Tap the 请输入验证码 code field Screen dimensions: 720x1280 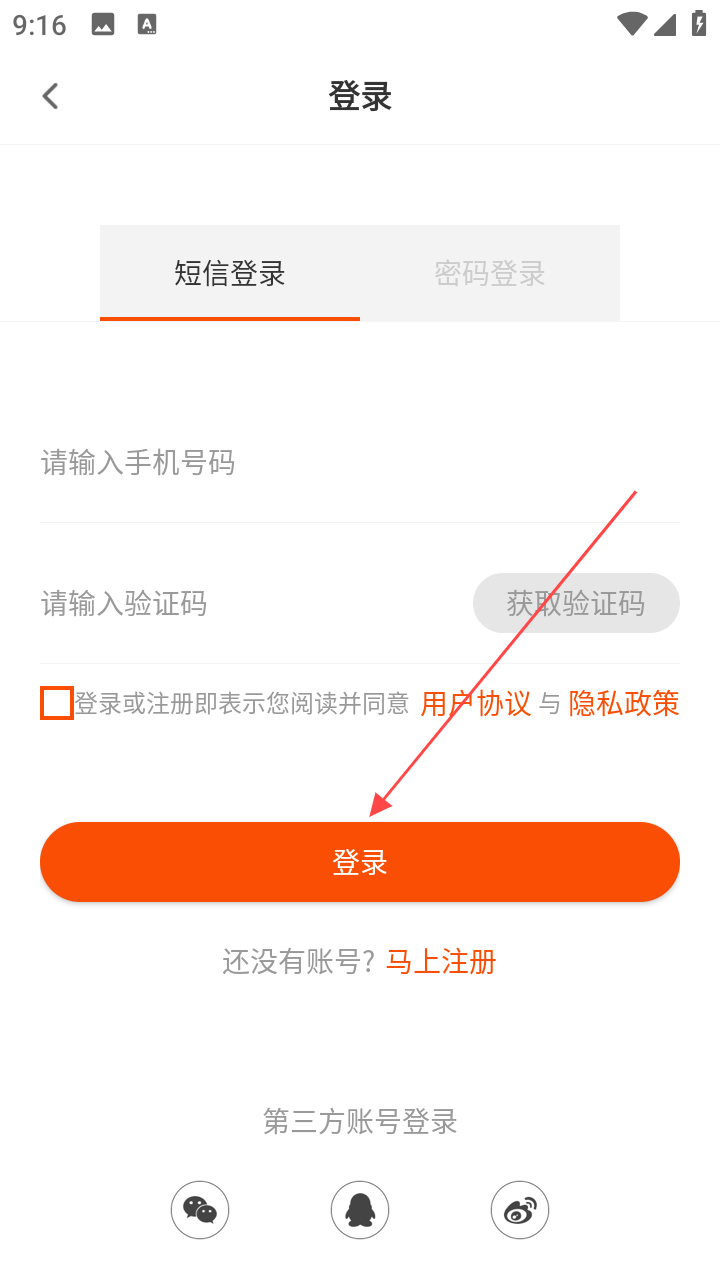(240, 603)
